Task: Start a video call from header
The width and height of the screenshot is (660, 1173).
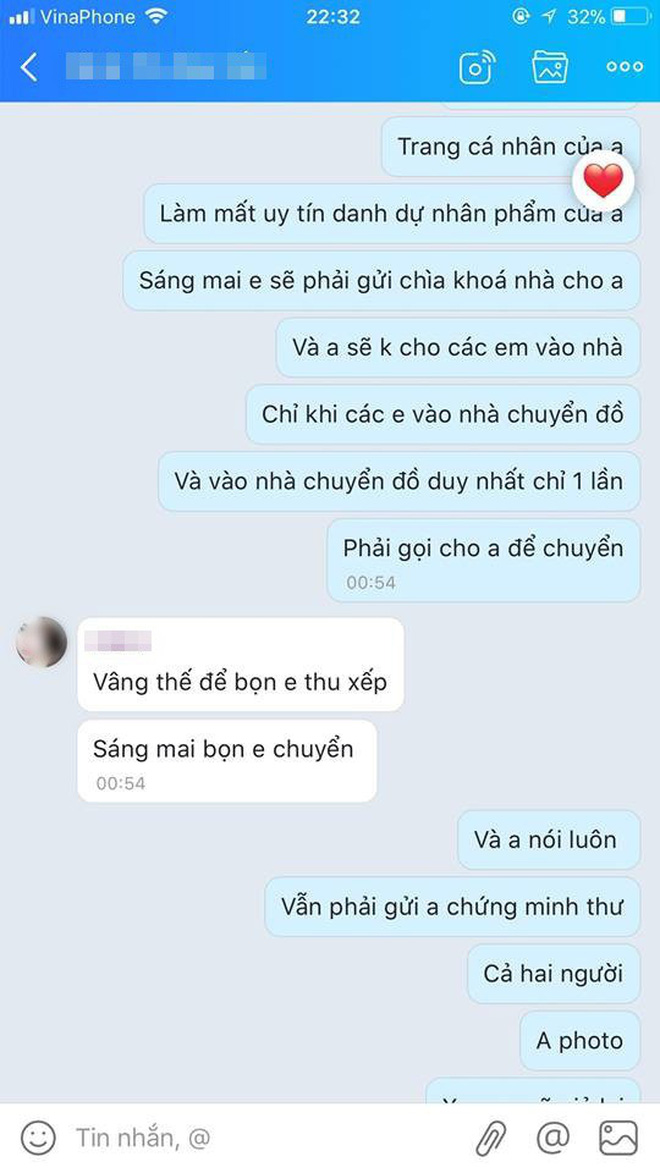Action: (x=477, y=68)
